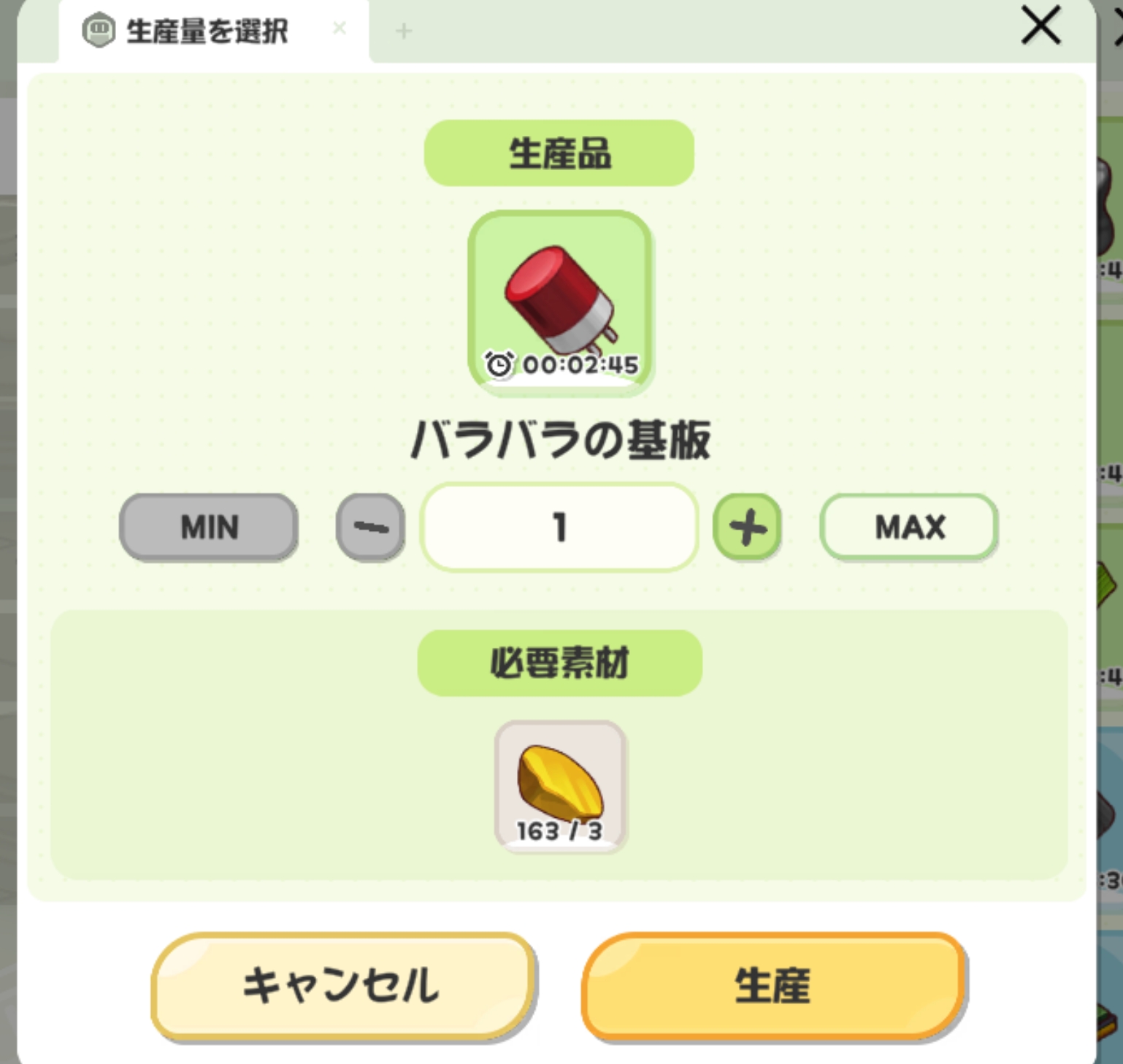Open the required material item showing 163 / 3
This screenshot has height=1064, width=1123.
click(560, 786)
